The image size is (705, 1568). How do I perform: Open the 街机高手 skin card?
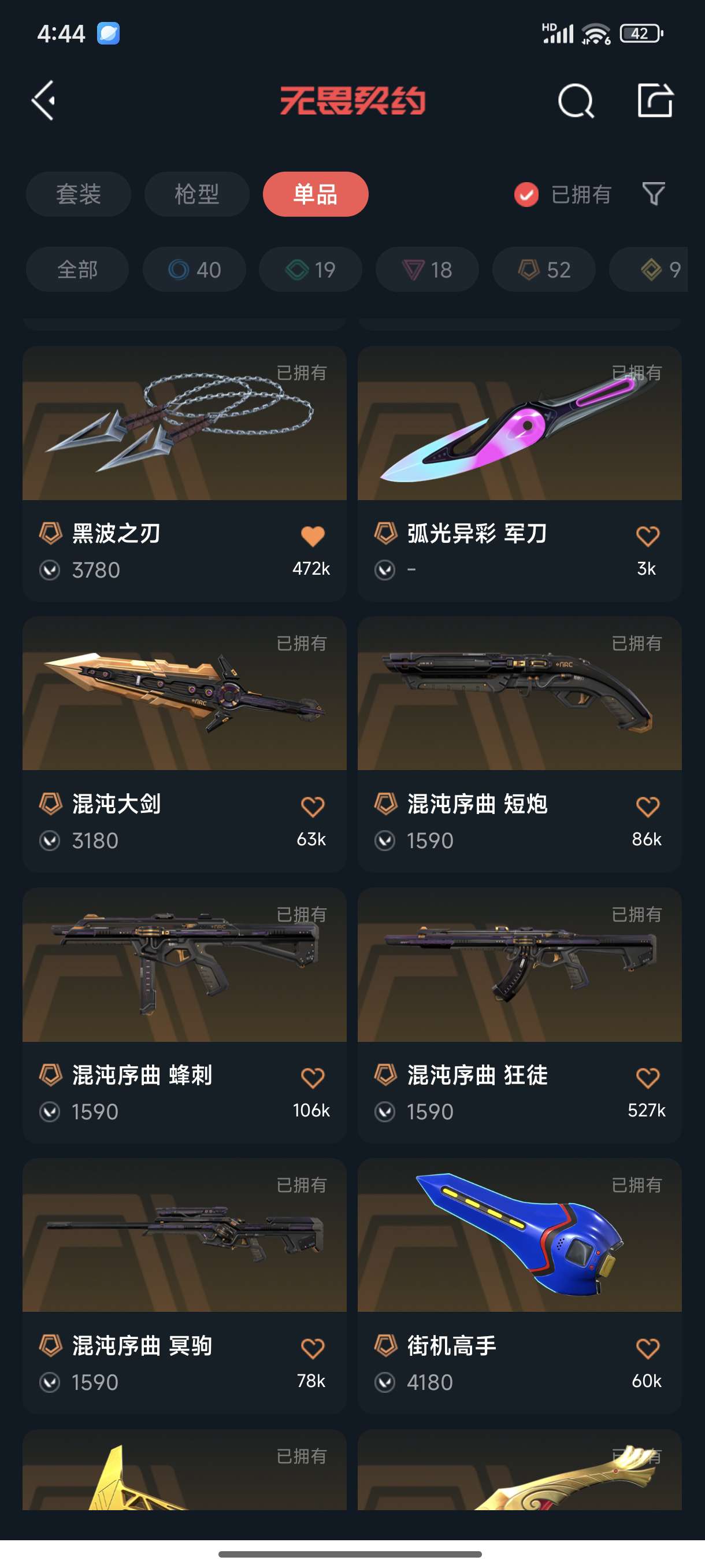coord(520,1286)
